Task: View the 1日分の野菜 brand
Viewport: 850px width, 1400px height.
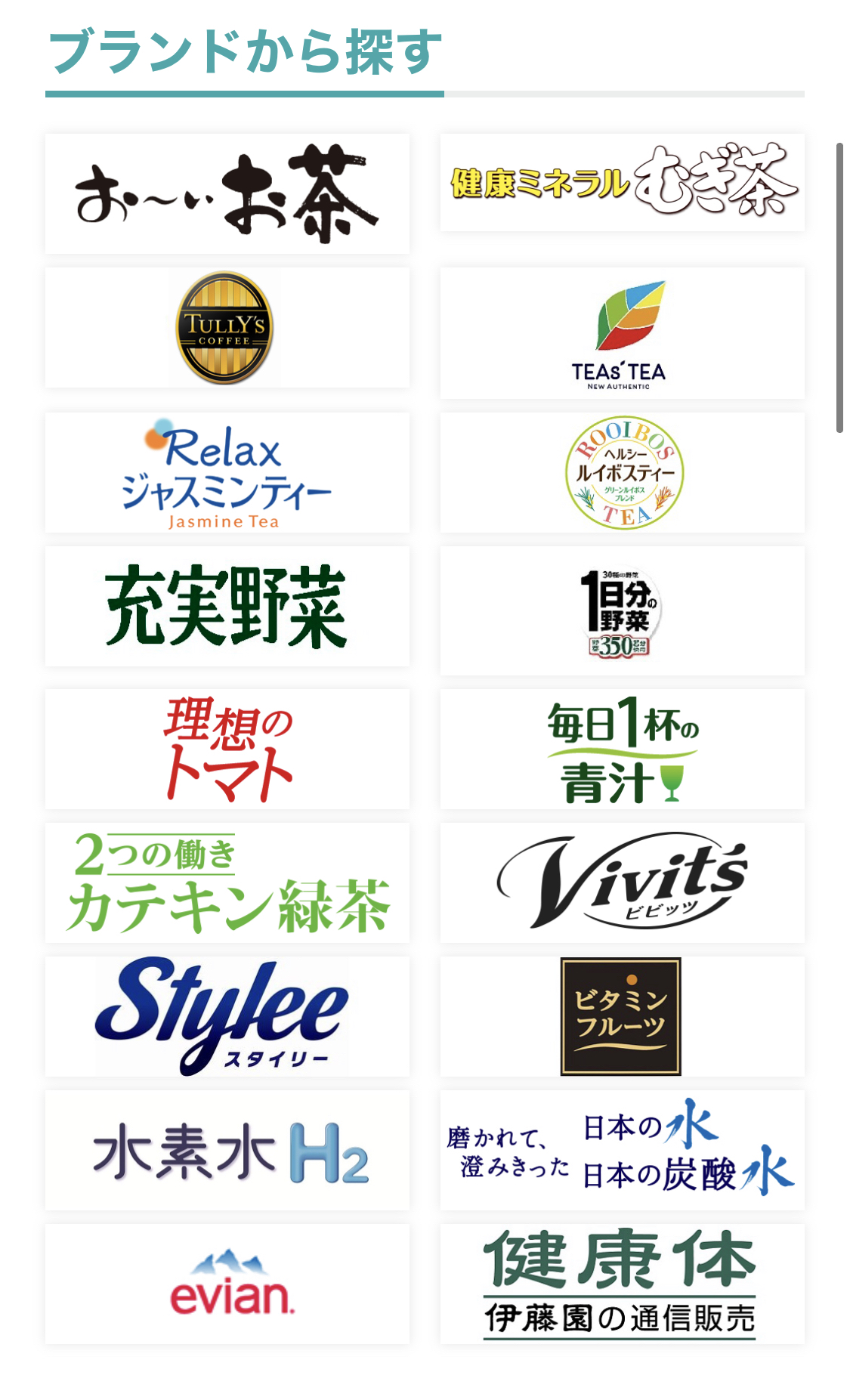Action: (x=622, y=610)
